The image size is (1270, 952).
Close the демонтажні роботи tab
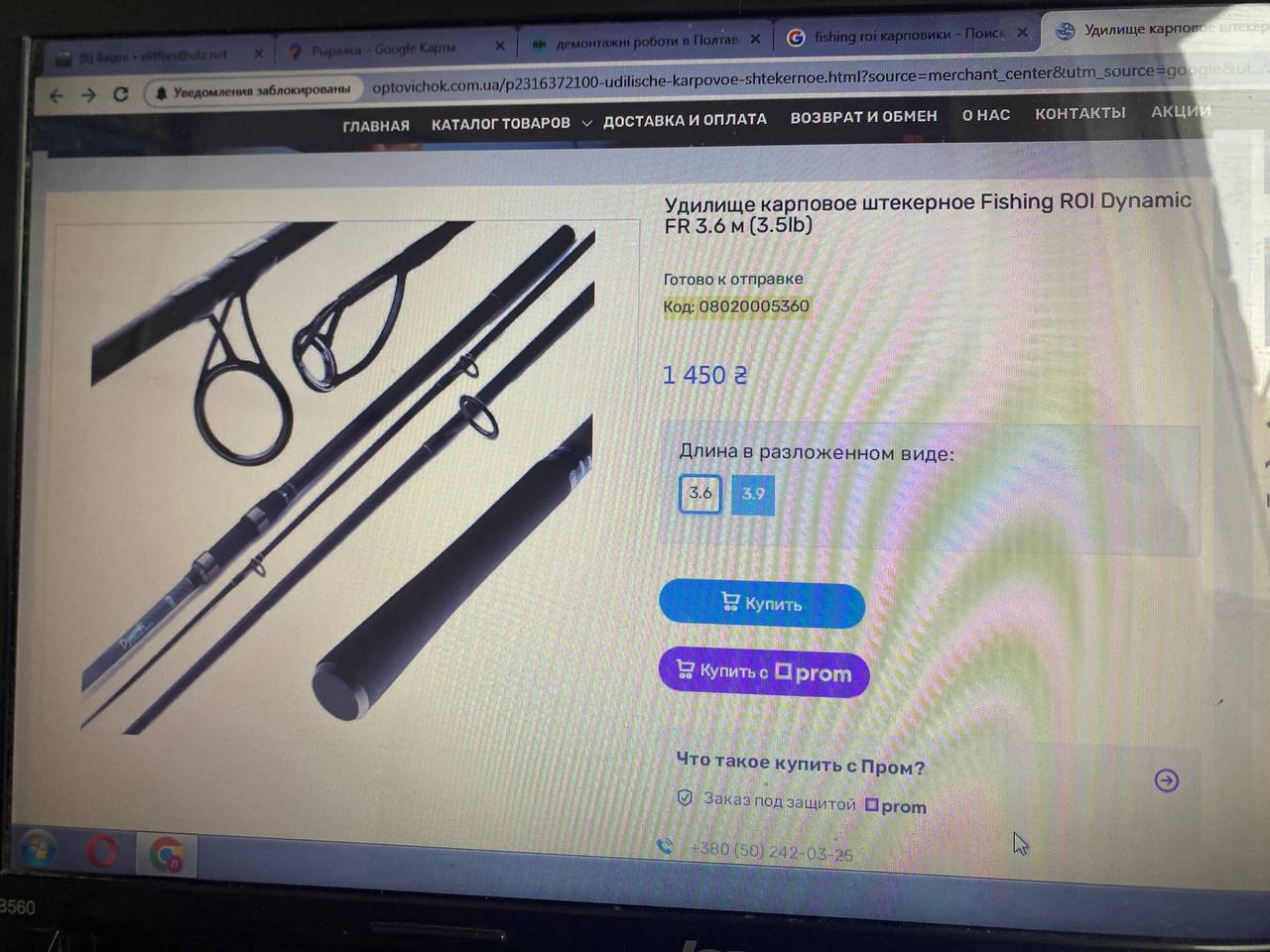pos(755,40)
